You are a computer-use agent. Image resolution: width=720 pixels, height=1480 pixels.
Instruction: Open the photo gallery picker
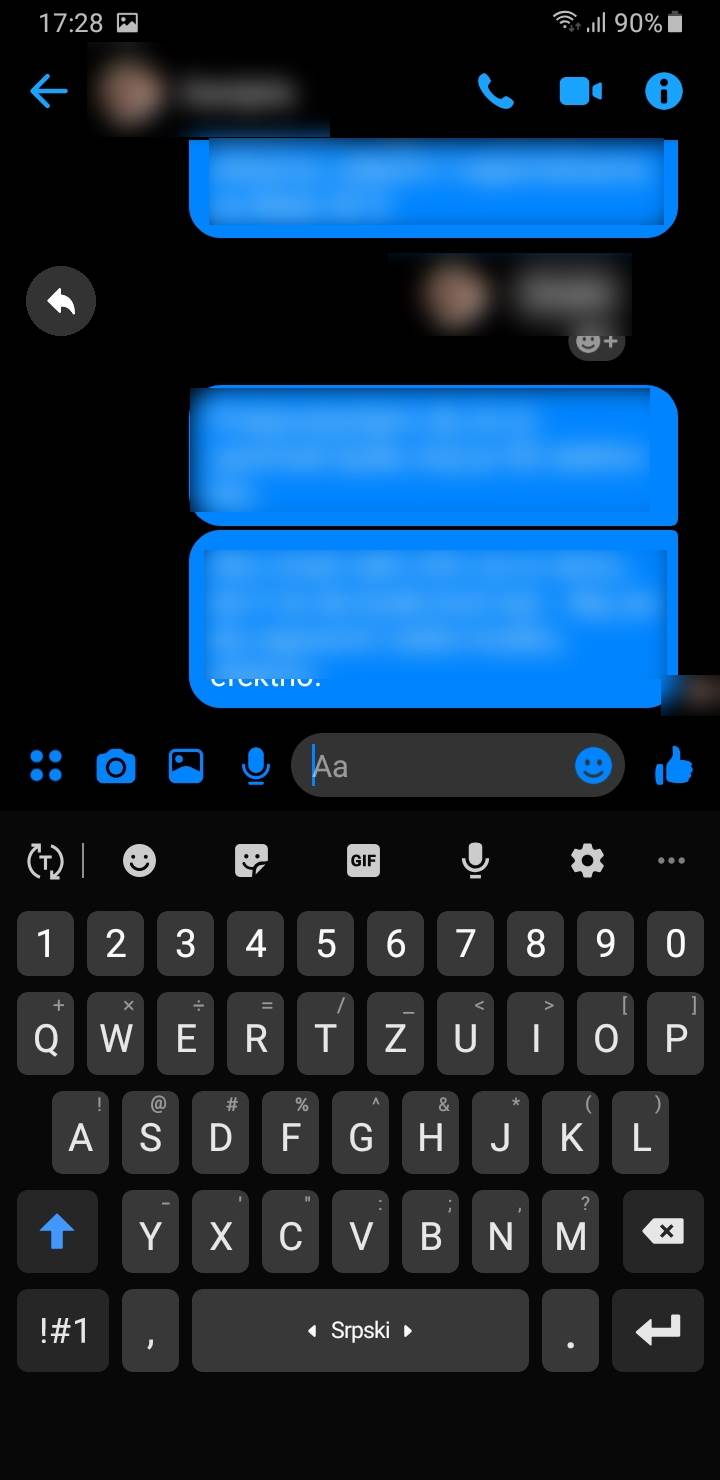click(x=185, y=766)
